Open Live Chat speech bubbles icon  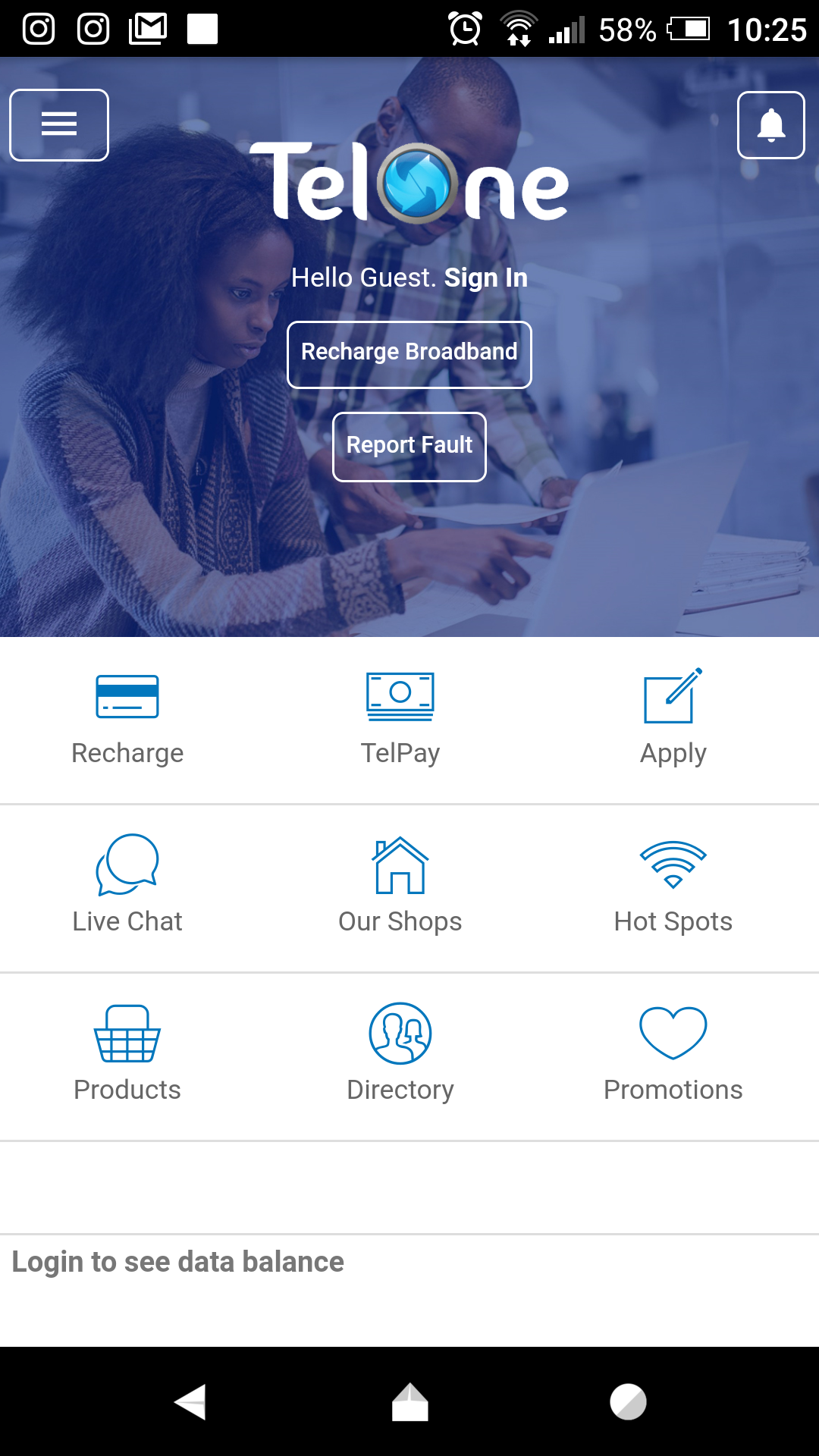(x=127, y=864)
